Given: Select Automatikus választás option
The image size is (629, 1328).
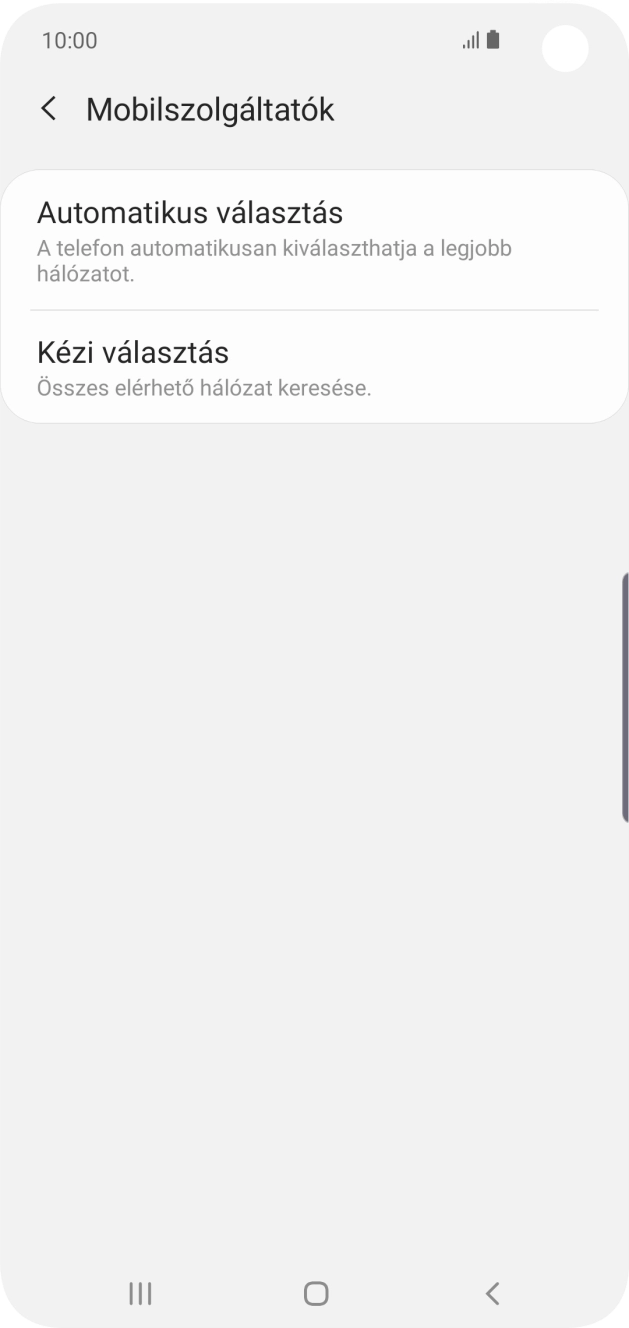Looking at the screenshot, I should (x=314, y=240).
